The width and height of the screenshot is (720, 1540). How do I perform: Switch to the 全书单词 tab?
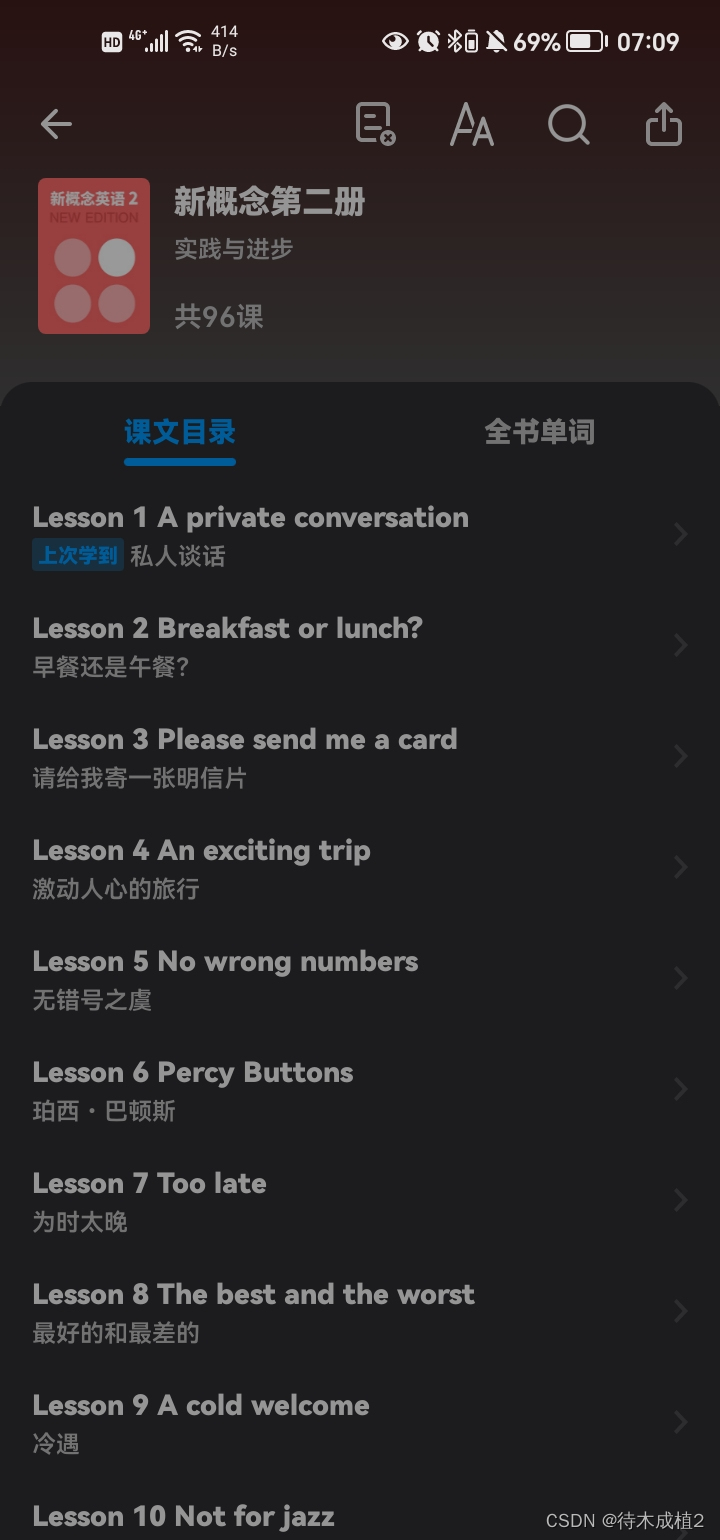click(x=539, y=432)
